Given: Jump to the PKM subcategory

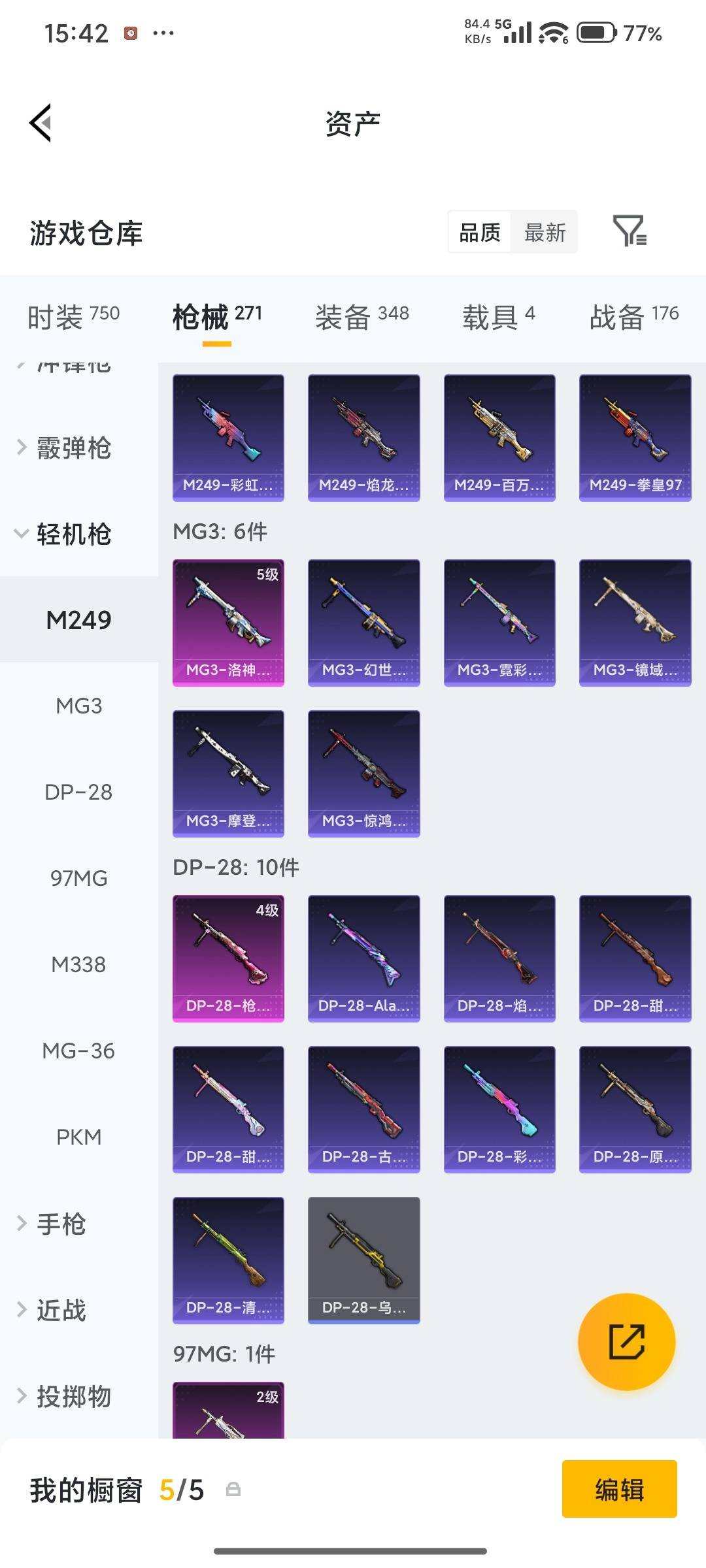Looking at the screenshot, I should (x=79, y=1137).
